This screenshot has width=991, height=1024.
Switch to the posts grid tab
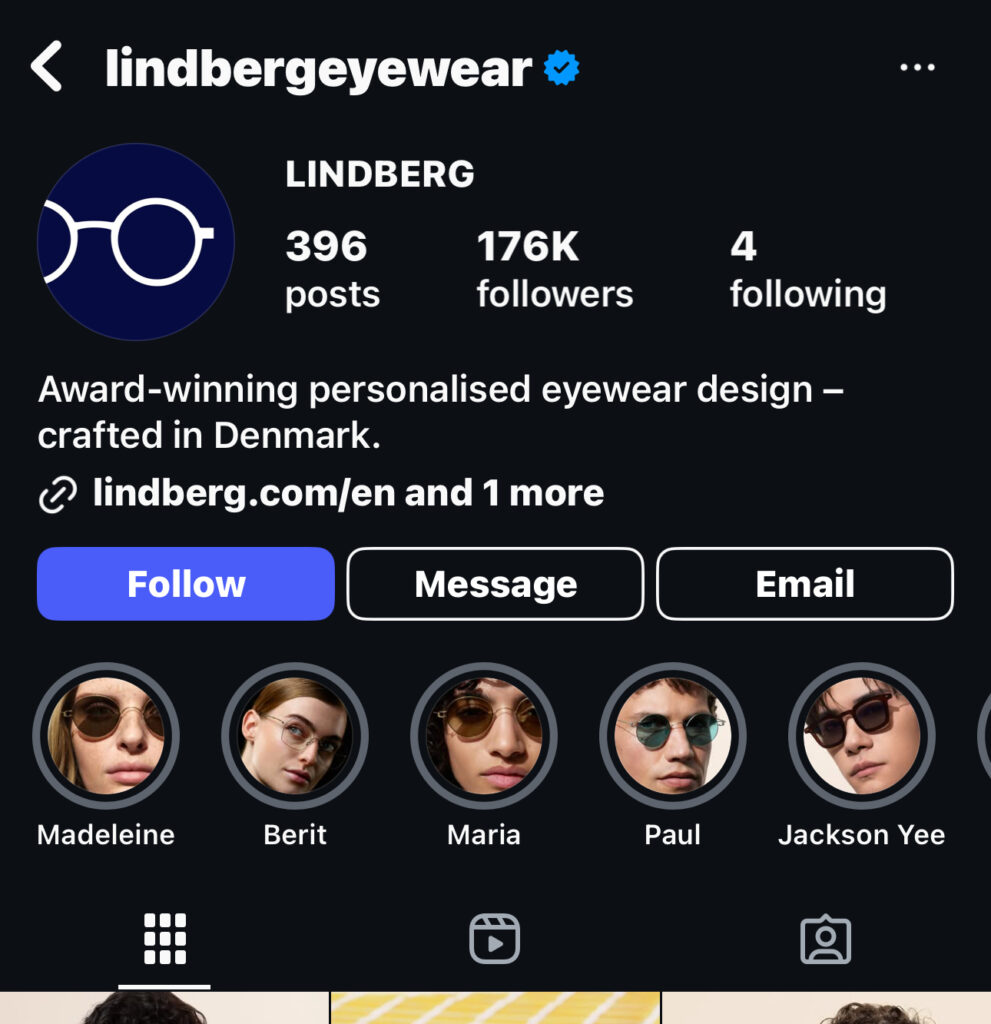(165, 939)
